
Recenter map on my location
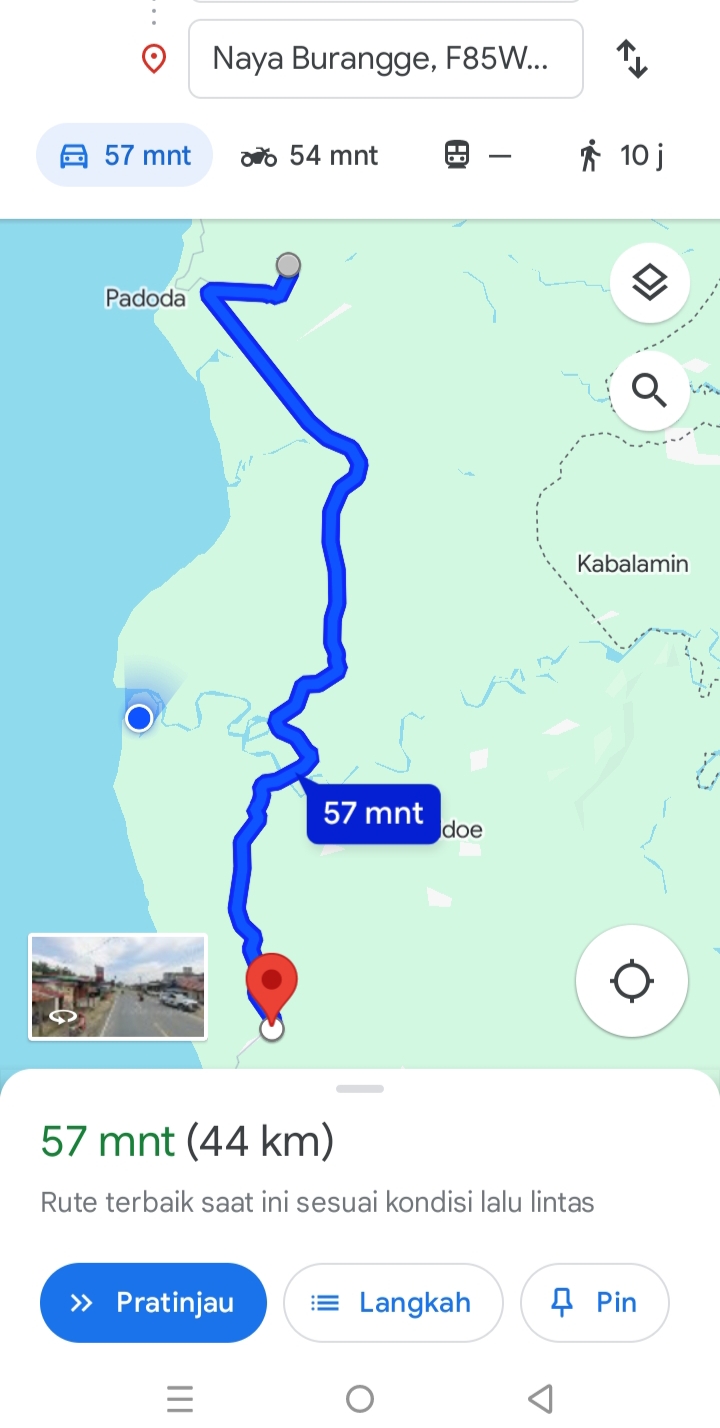(x=632, y=981)
